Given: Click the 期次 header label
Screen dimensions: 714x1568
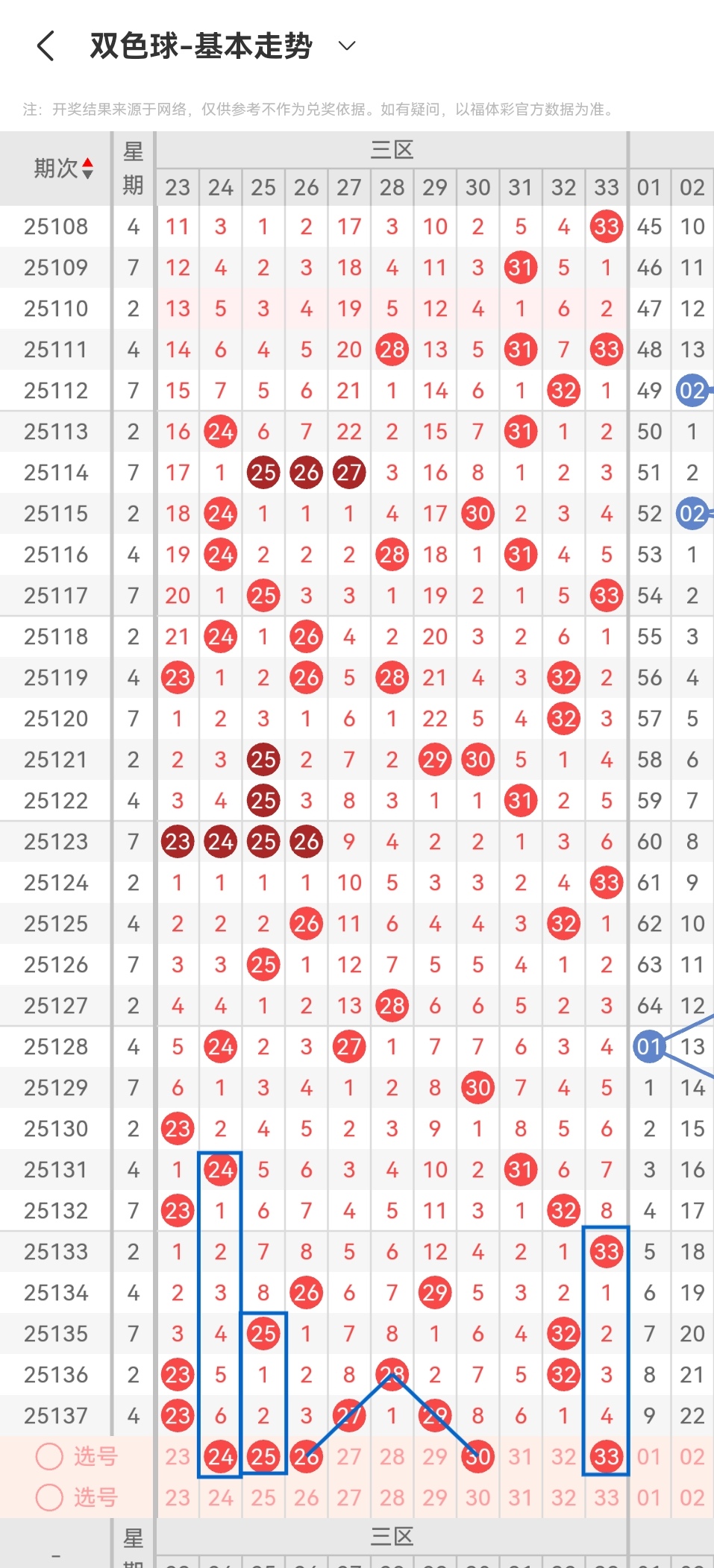Looking at the screenshot, I should (x=56, y=168).
